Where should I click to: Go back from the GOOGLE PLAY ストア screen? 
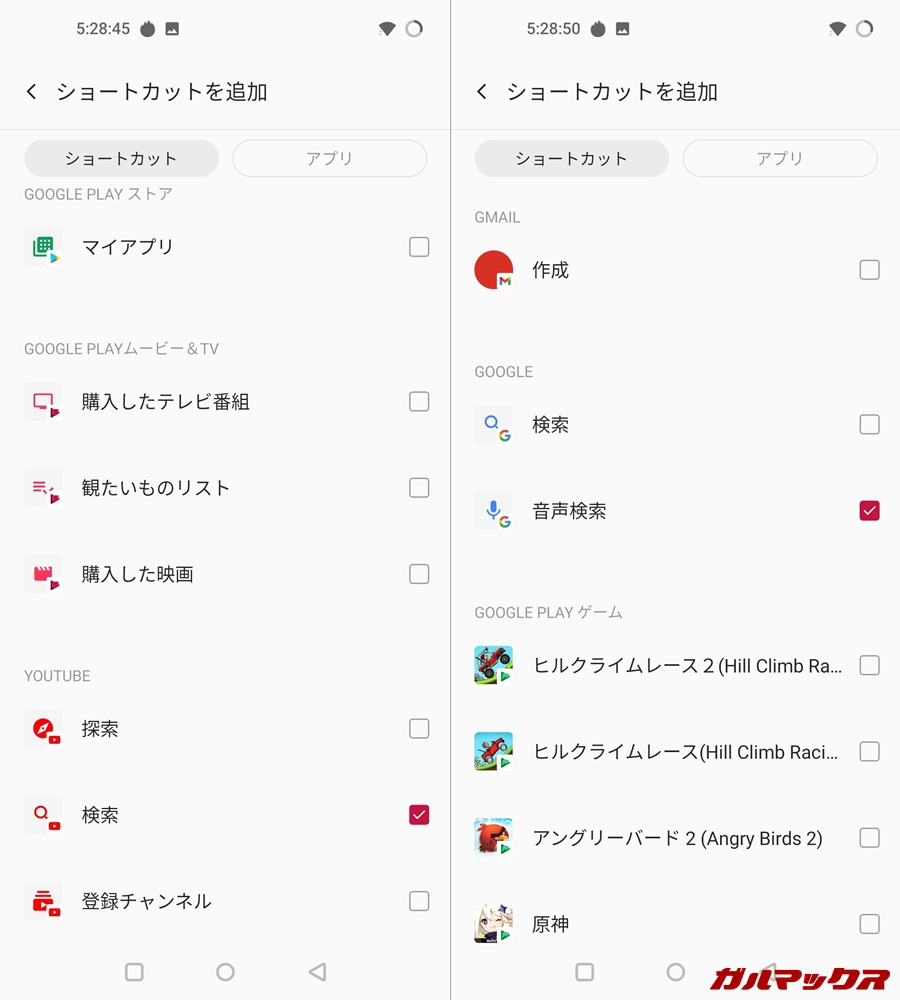32,92
